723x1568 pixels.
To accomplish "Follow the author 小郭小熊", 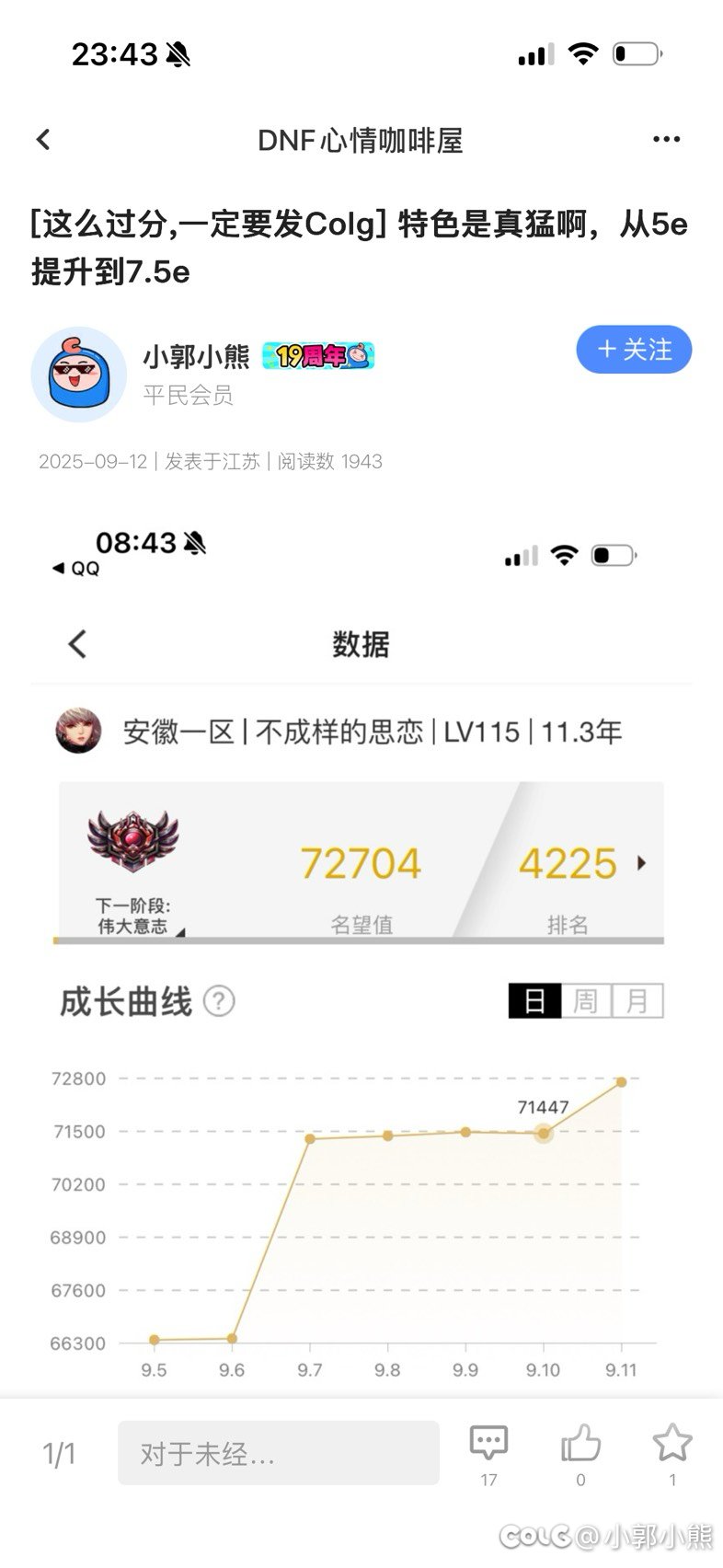I will click(634, 350).
